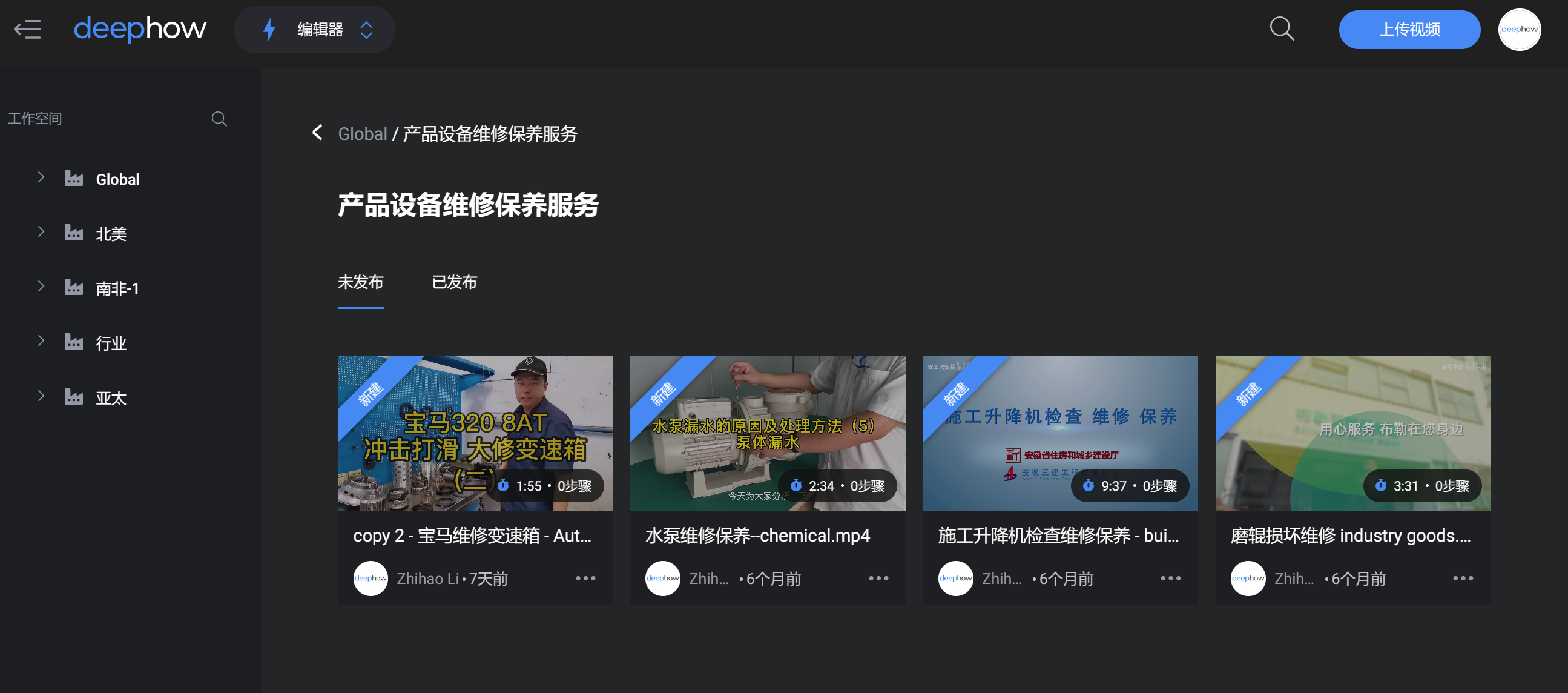This screenshot has height=693, width=1568.
Task: Expand the 北美 workspace
Action: pos(41,232)
